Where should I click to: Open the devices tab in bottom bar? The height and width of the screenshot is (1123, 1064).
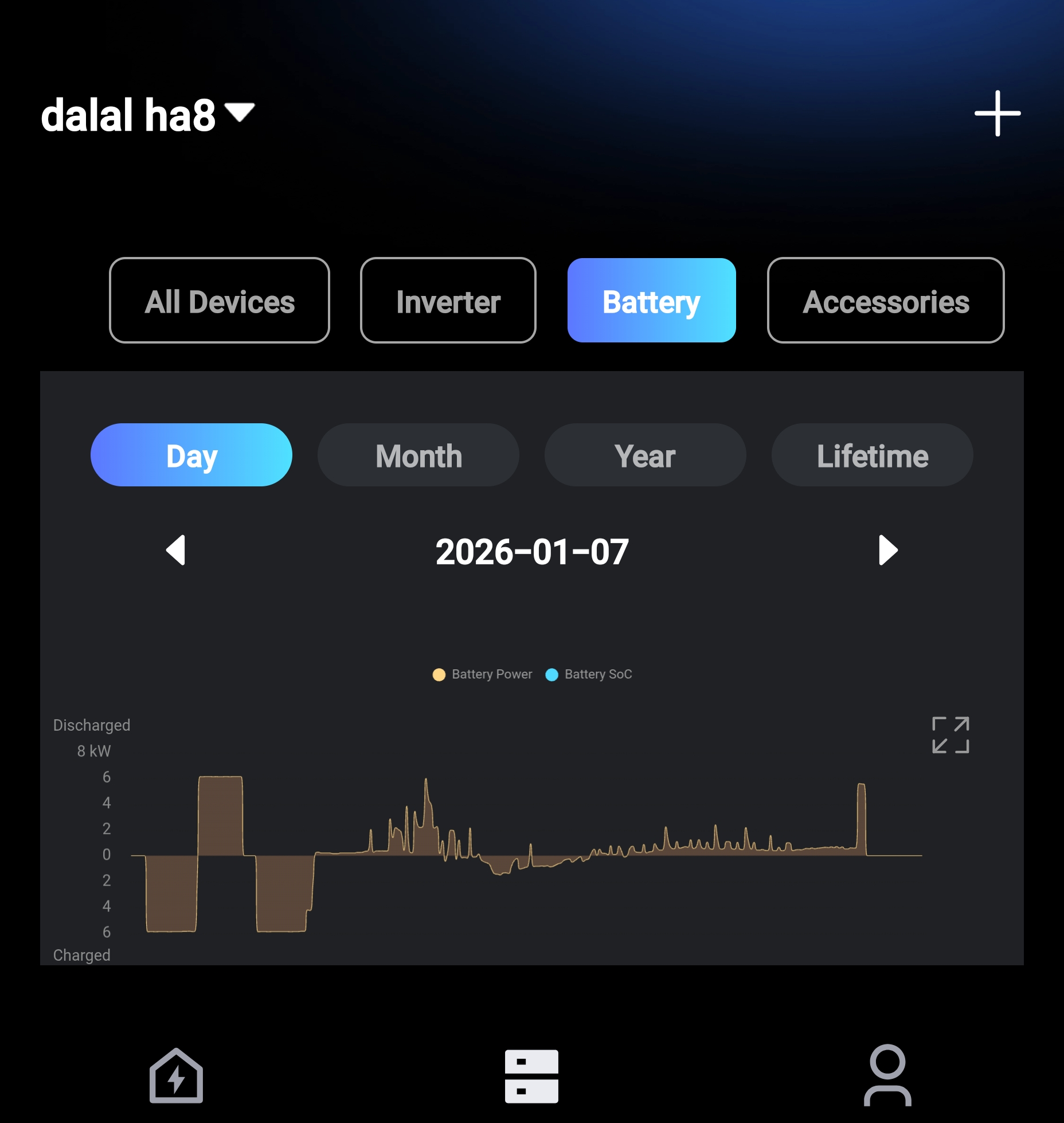(531, 1076)
